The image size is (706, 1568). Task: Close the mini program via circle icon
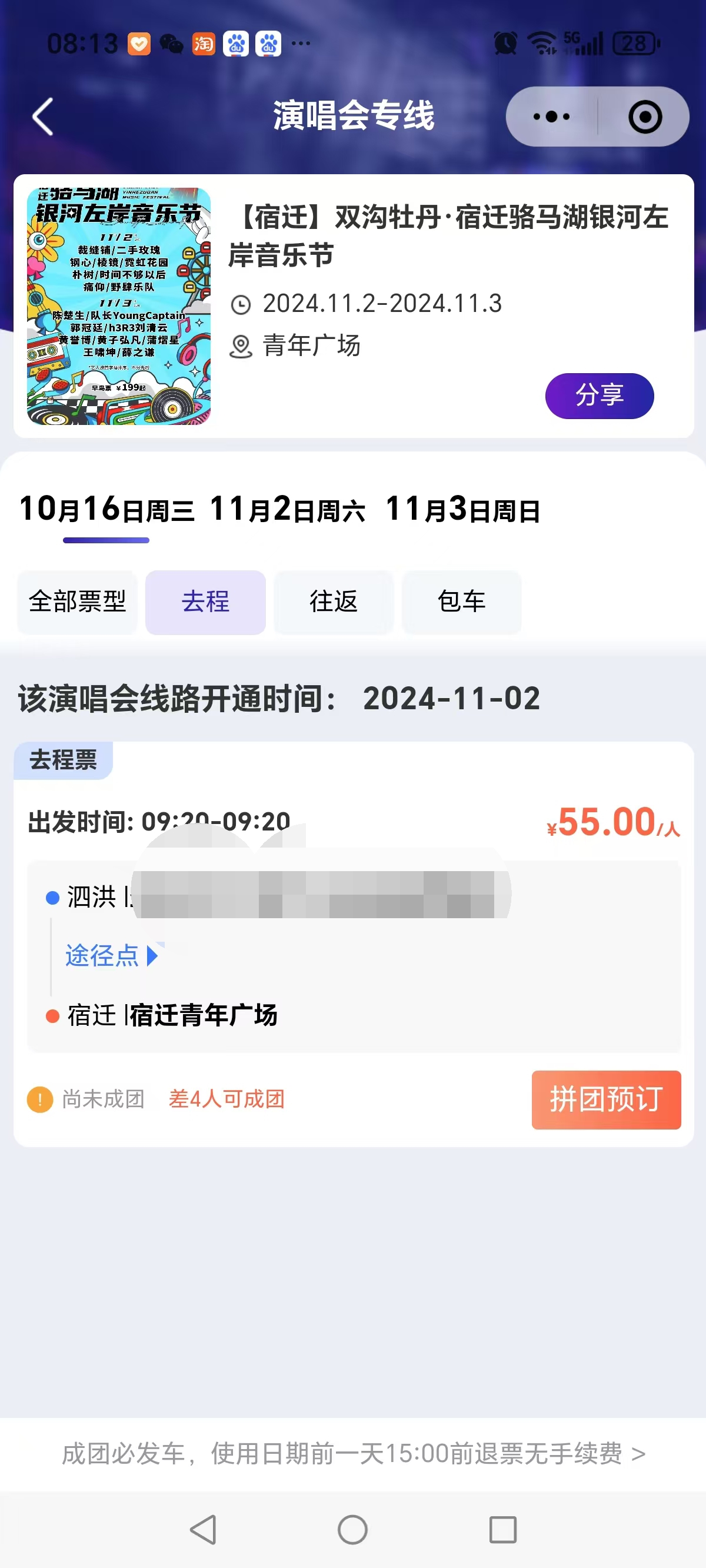(x=645, y=117)
